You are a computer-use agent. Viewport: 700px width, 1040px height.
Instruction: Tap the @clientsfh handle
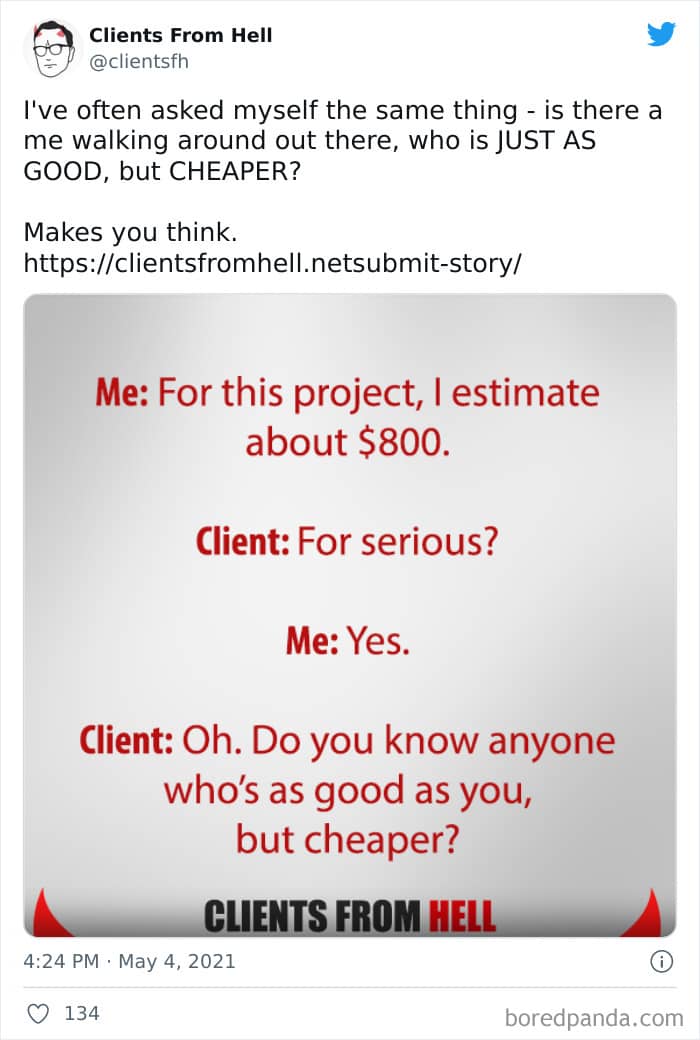coord(139,62)
